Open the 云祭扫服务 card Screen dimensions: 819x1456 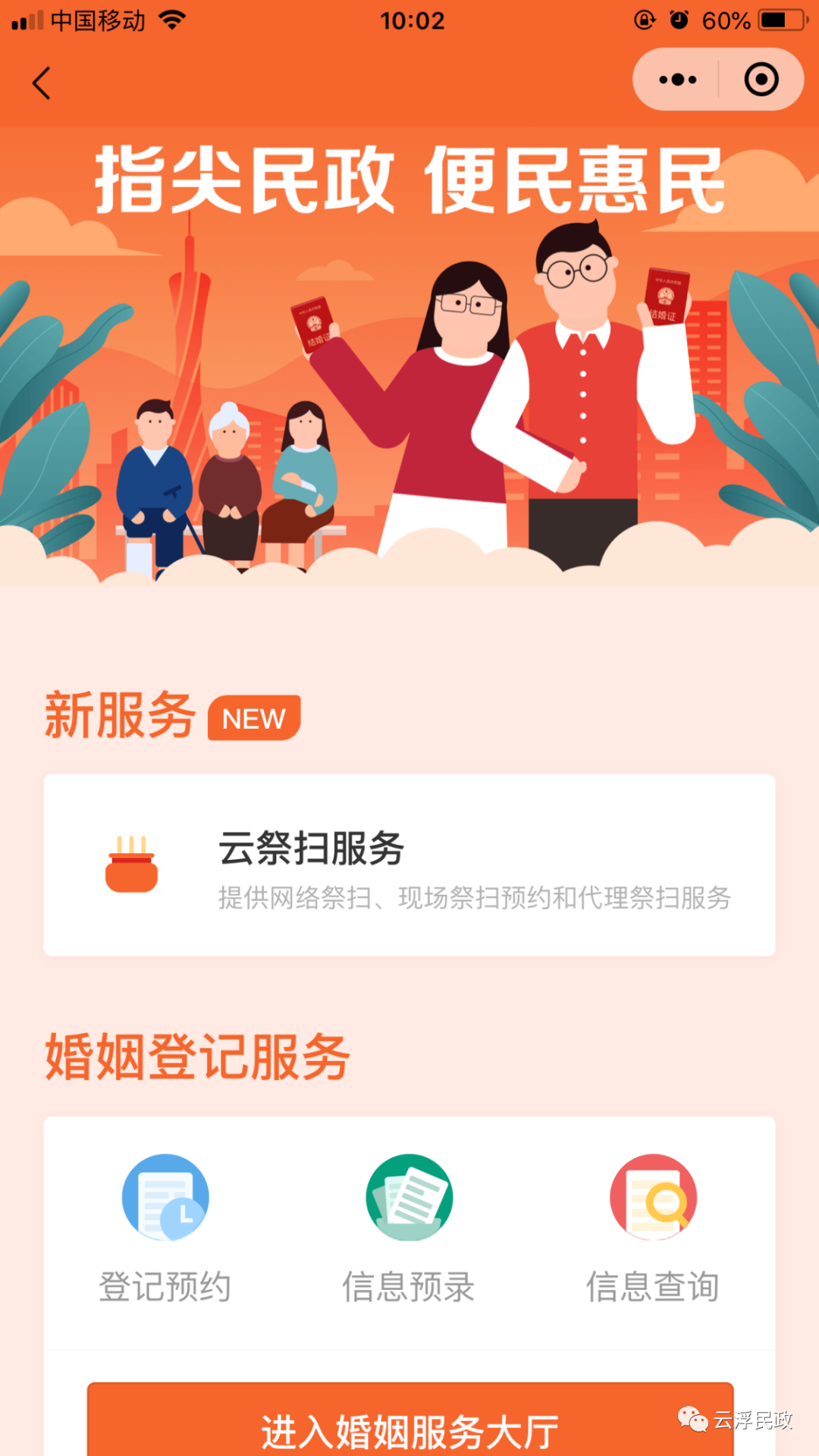pos(409,864)
